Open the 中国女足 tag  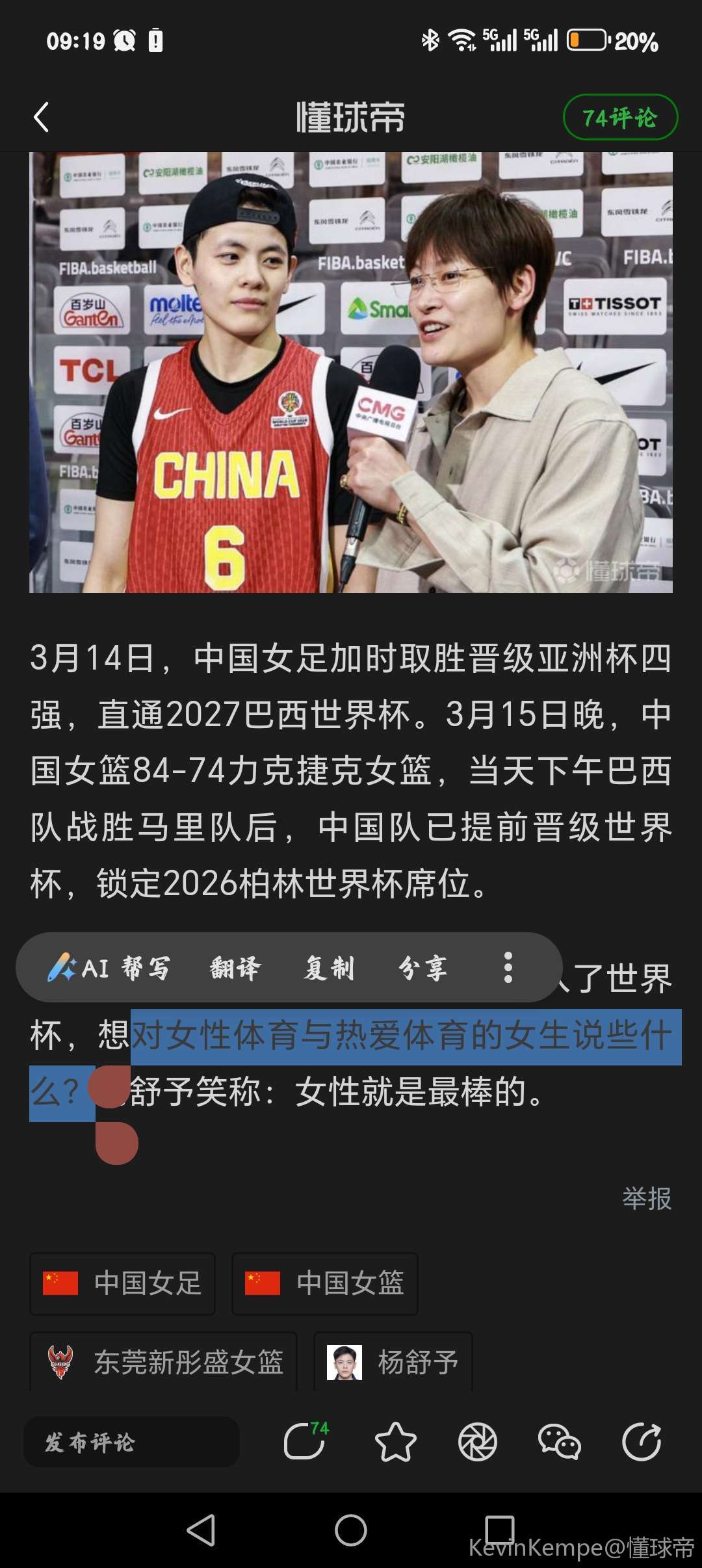coord(122,1283)
